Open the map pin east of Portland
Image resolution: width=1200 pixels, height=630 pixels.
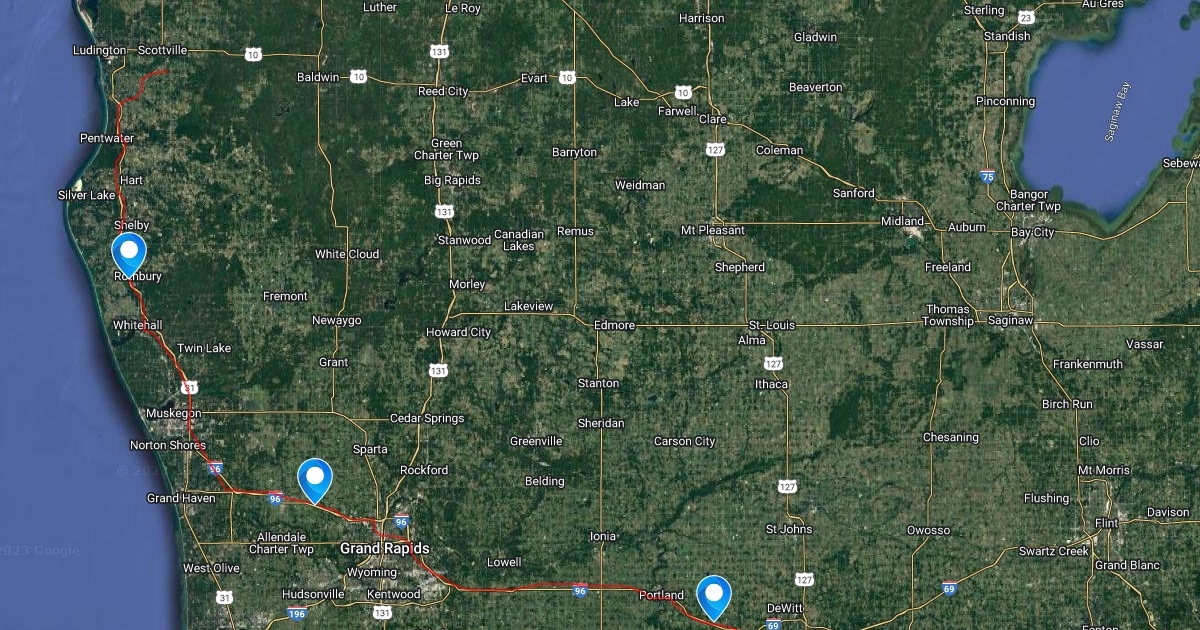pyautogui.click(x=714, y=595)
